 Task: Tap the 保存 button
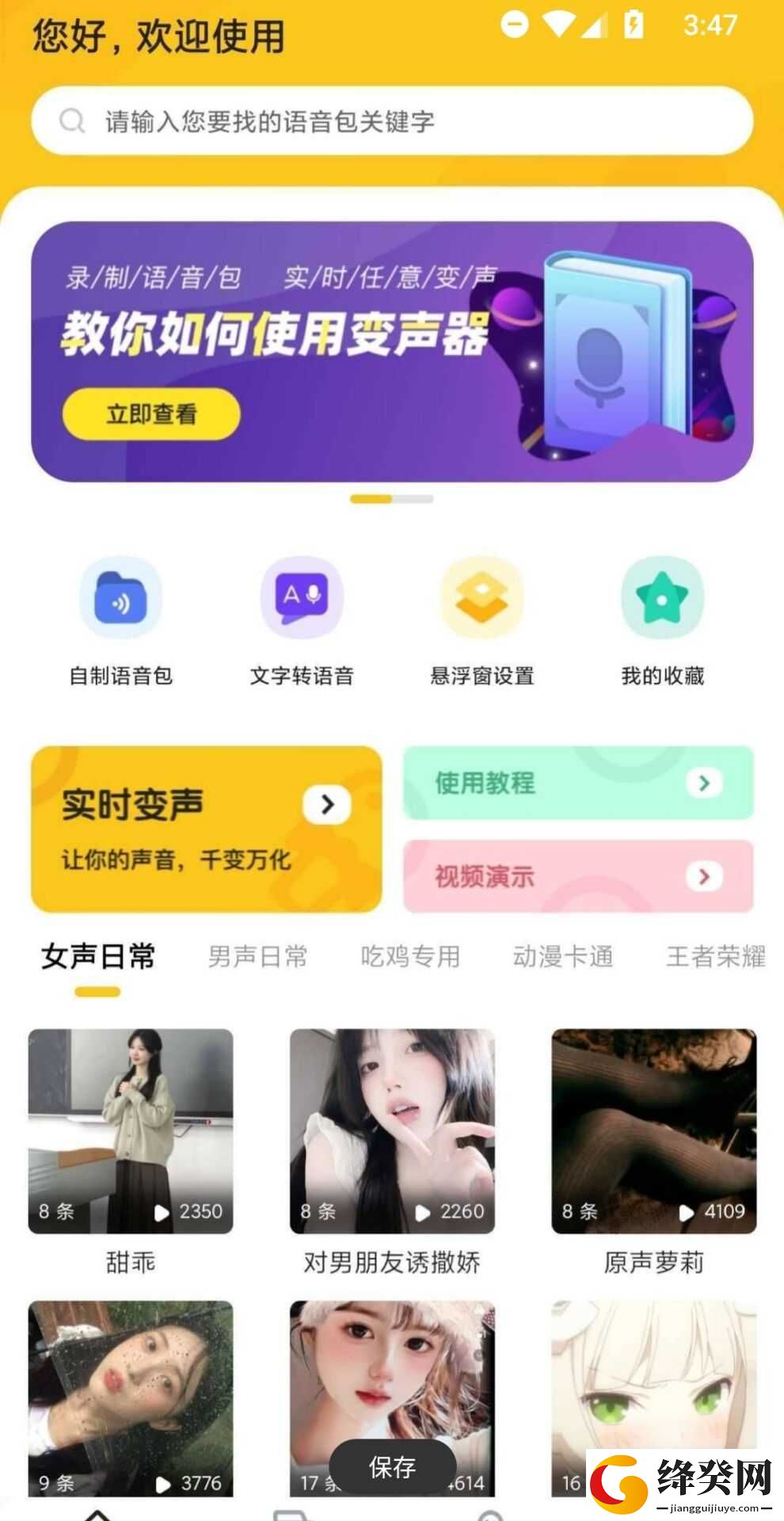(x=392, y=1467)
